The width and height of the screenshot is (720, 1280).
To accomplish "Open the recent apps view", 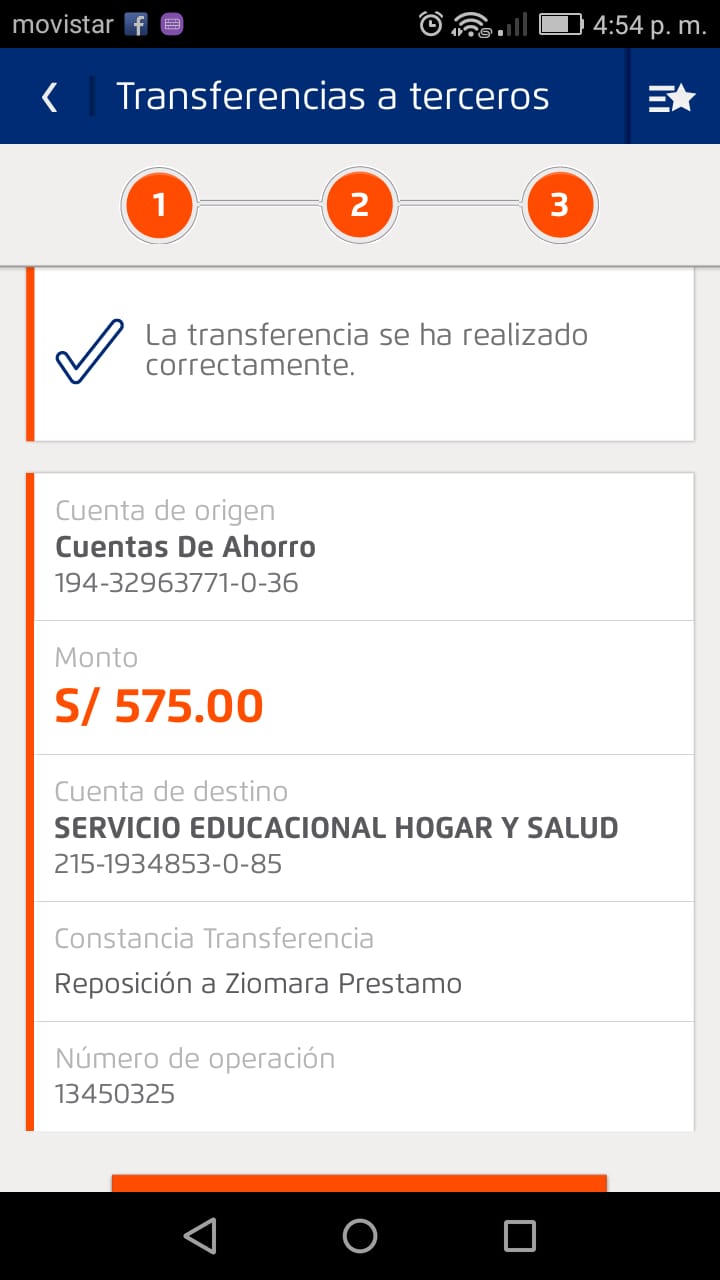I will 519,1236.
